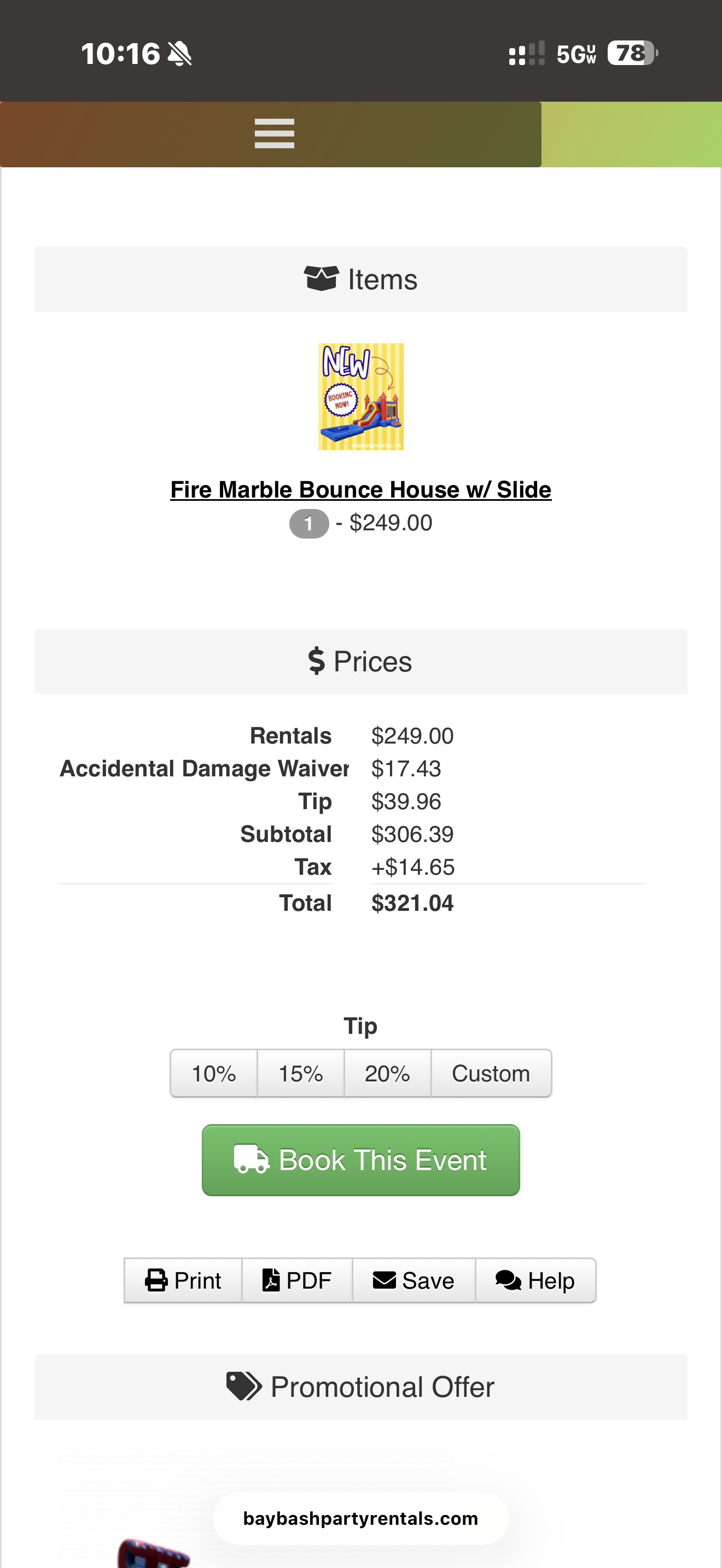
Task: Download the quote as PDF
Action: (297, 1280)
